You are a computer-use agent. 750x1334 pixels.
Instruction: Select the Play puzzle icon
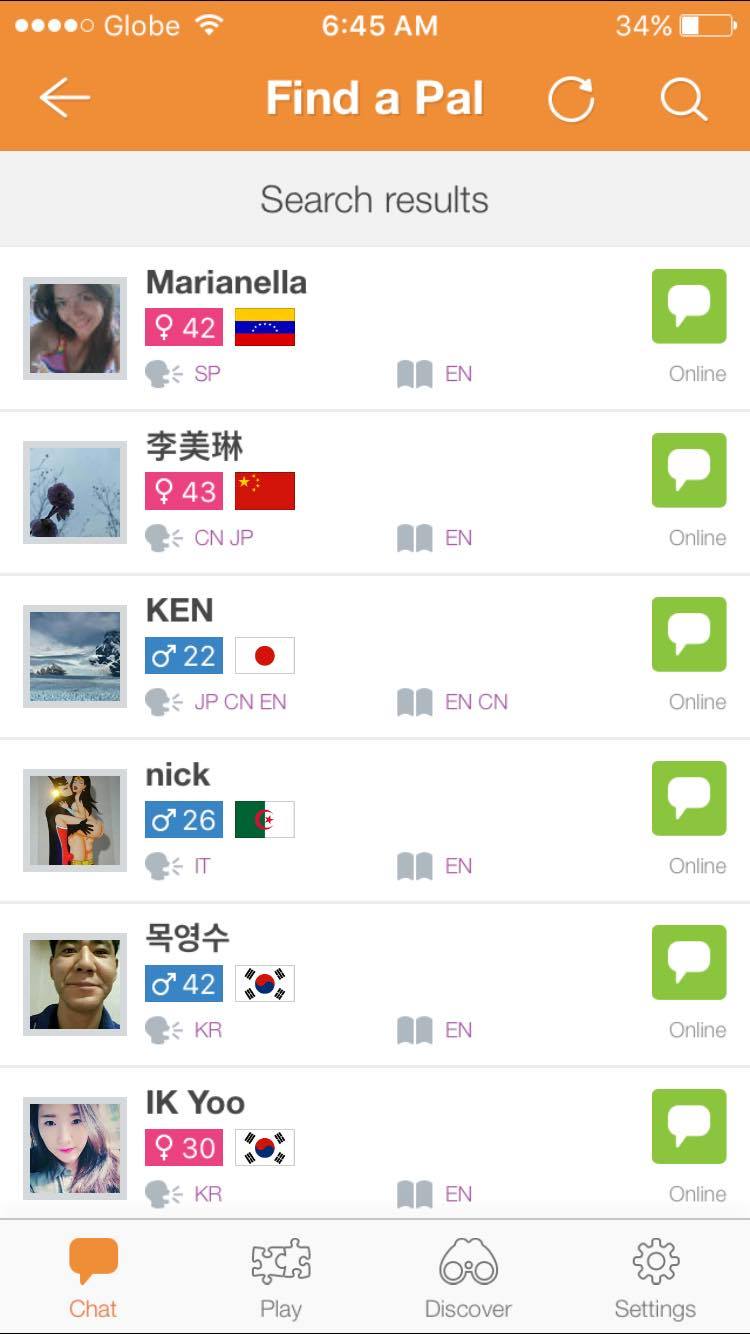click(281, 1275)
